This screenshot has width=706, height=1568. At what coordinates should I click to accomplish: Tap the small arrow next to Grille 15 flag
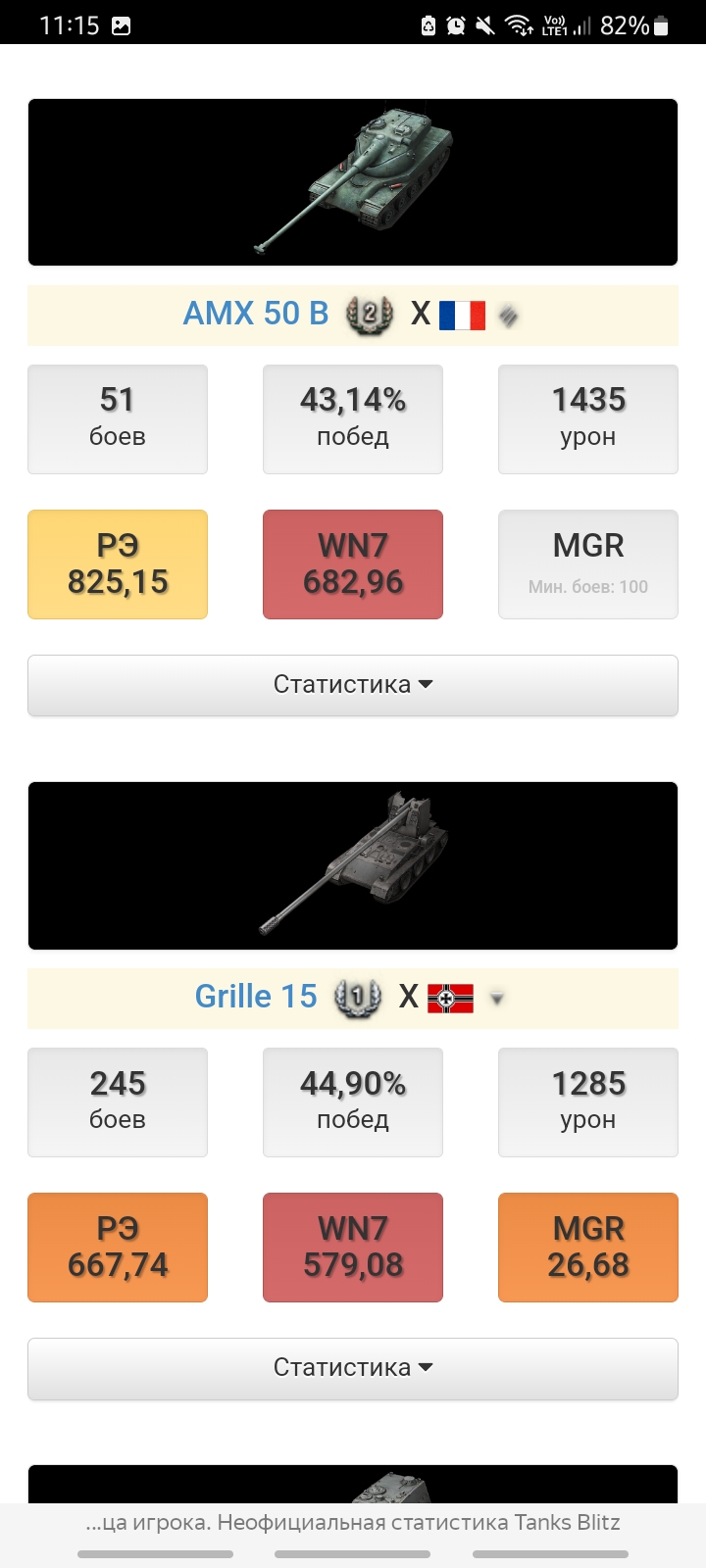[497, 999]
